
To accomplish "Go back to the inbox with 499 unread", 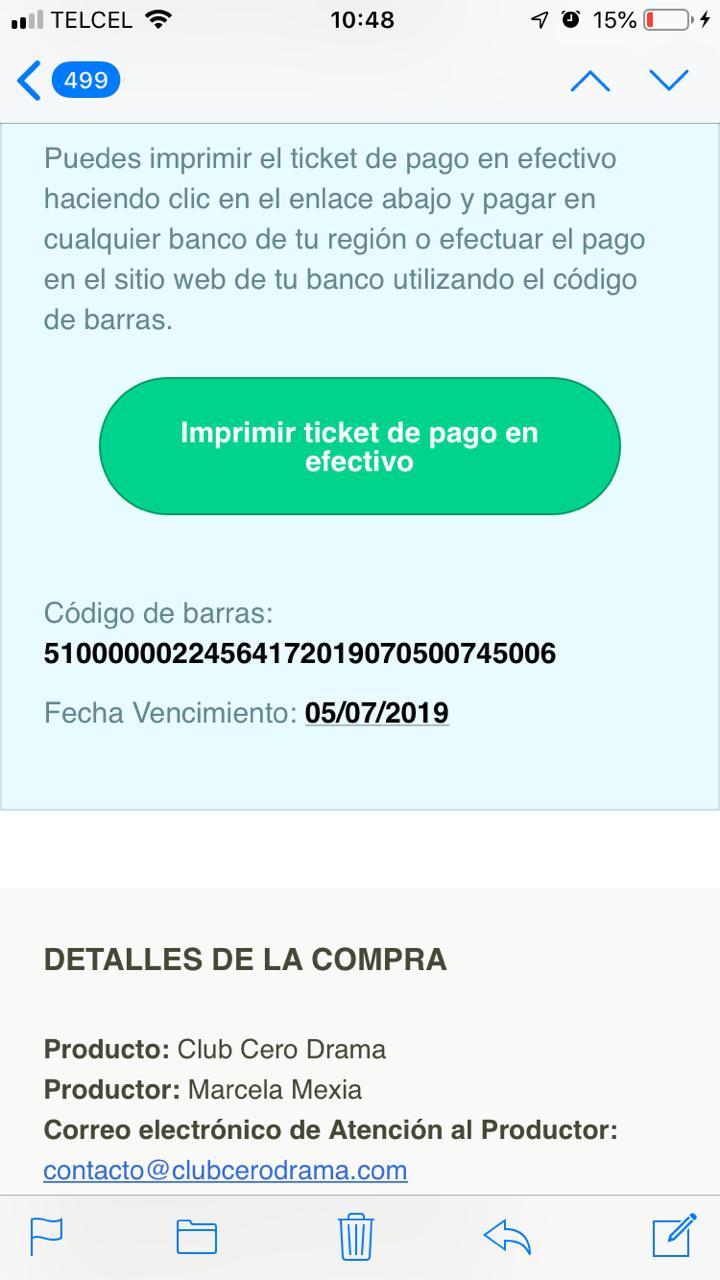I will [x=69, y=80].
